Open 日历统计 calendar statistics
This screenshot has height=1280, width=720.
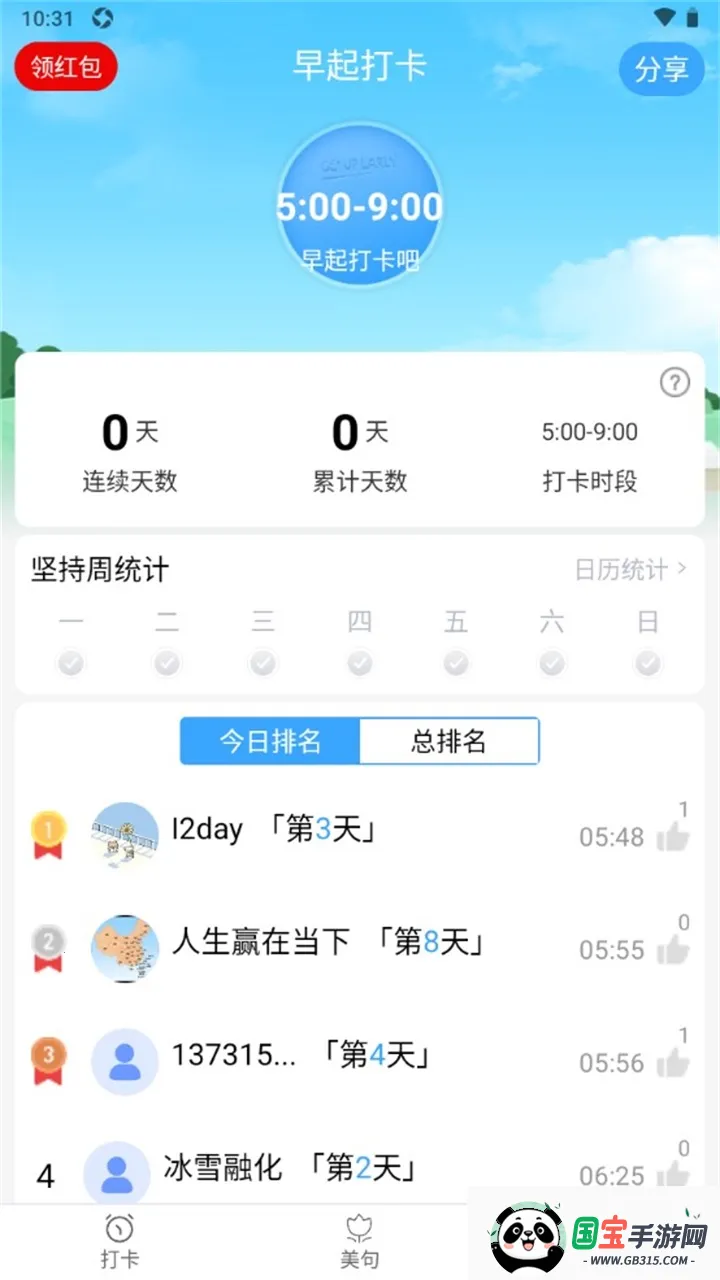tap(630, 570)
